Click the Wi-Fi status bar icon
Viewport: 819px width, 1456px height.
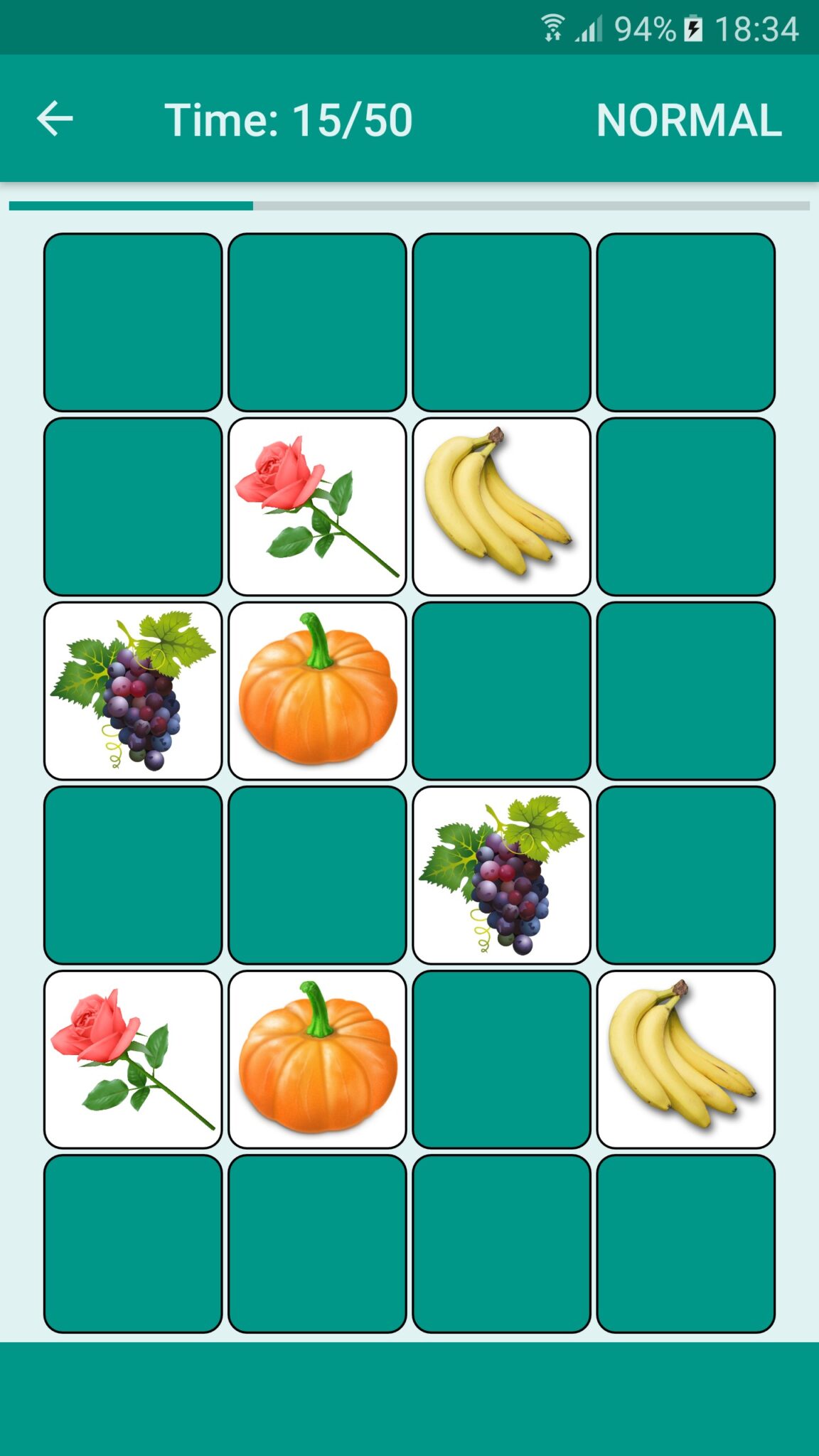point(553,28)
